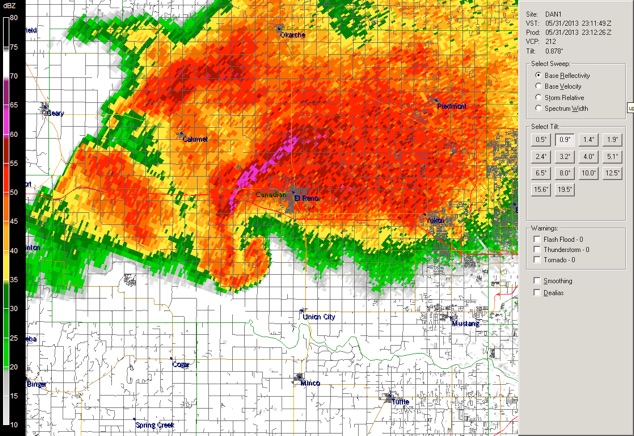Select the 0.5° tilt
This screenshot has width=634, height=436.
coord(541,140)
